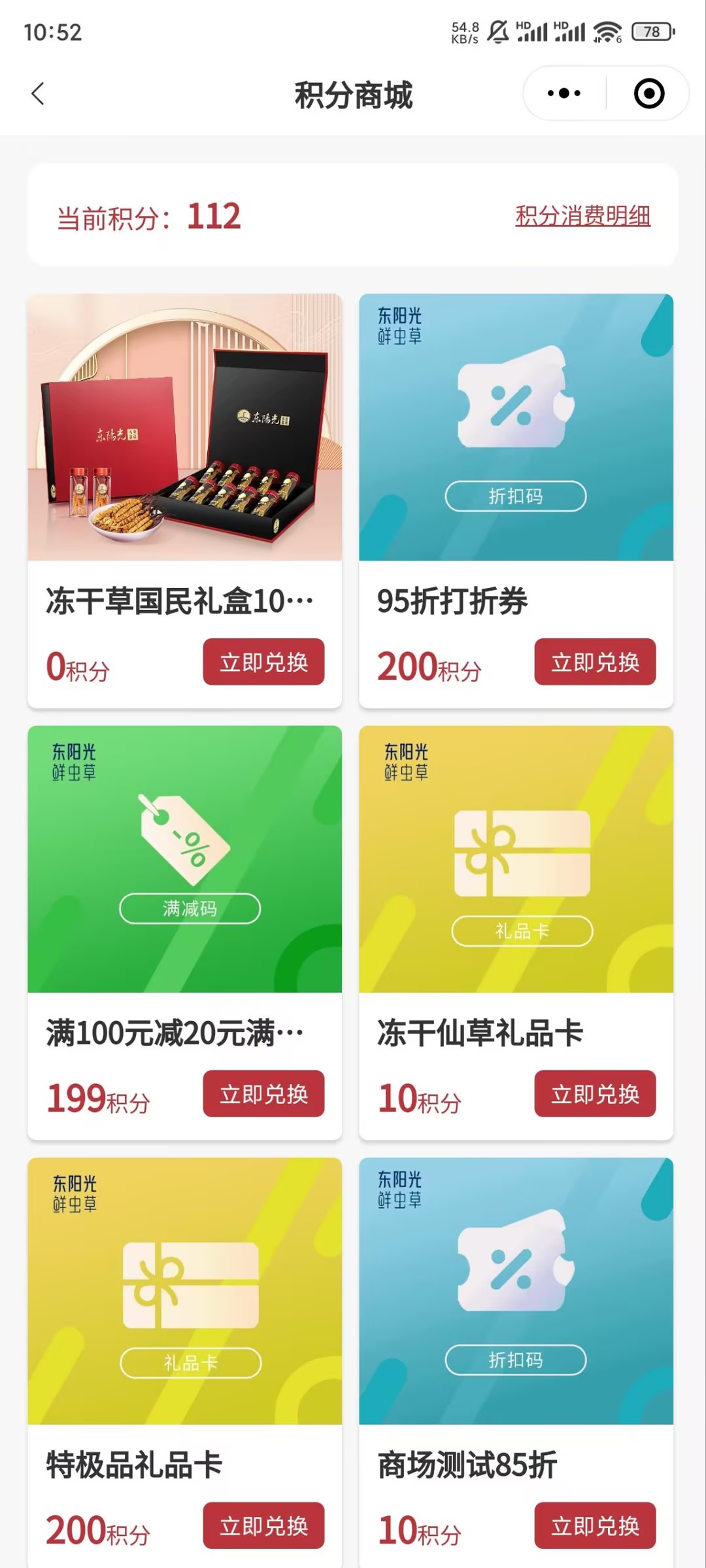Open the mini program more options menu
Viewport: 706px width, 1568px height.
(564, 93)
